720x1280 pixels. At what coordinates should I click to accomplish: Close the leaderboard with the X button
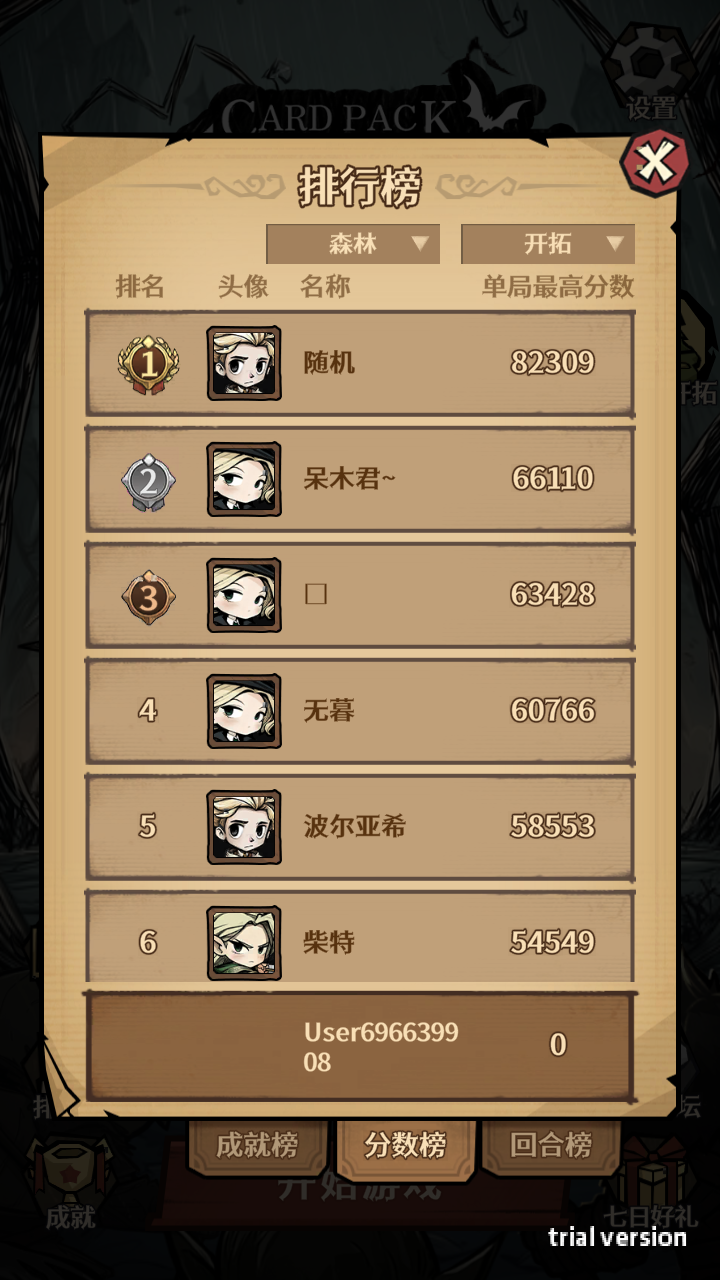coord(655,162)
